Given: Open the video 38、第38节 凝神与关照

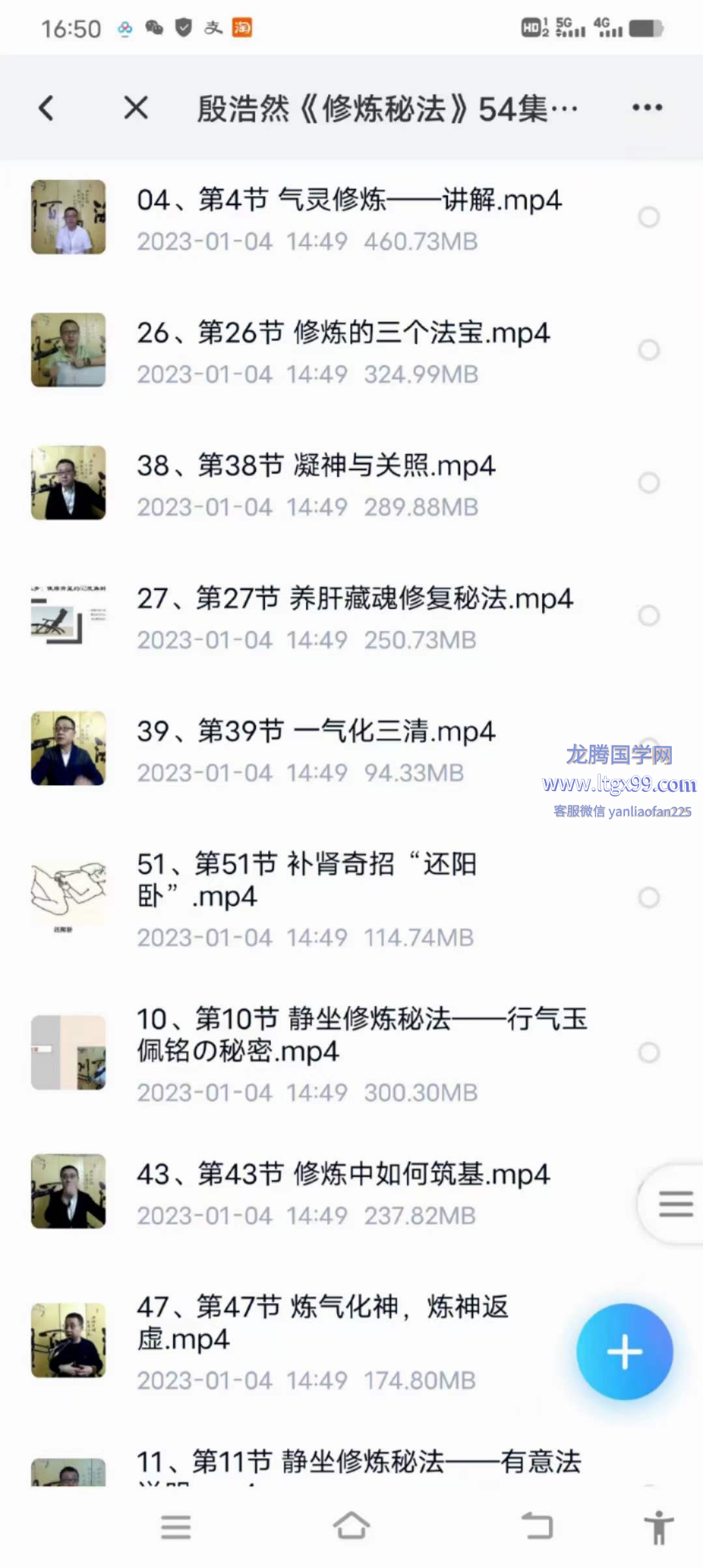Looking at the screenshot, I should [316, 466].
